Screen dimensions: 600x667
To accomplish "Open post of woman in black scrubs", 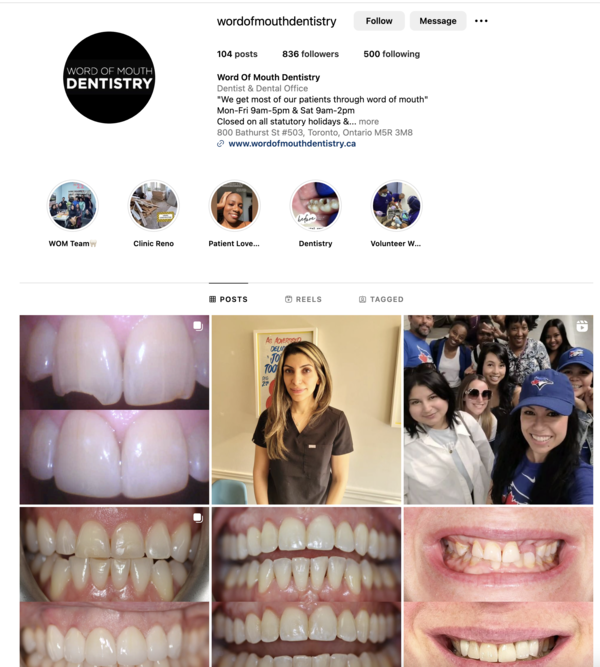I will click(x=306, y=409).
